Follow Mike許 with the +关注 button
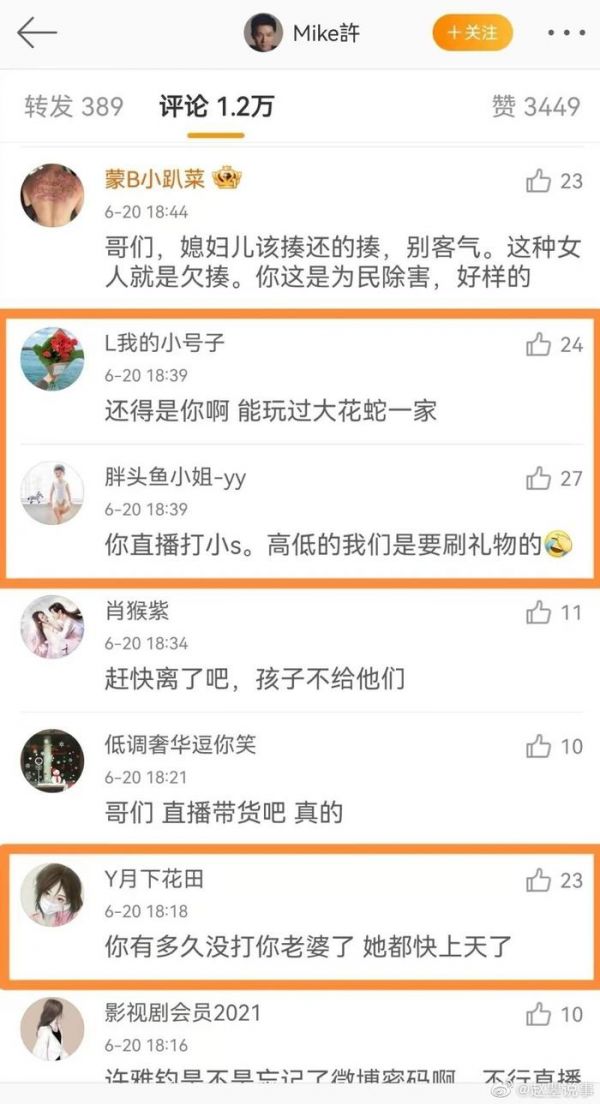The image size is (600, 1104). coord(472,33)
